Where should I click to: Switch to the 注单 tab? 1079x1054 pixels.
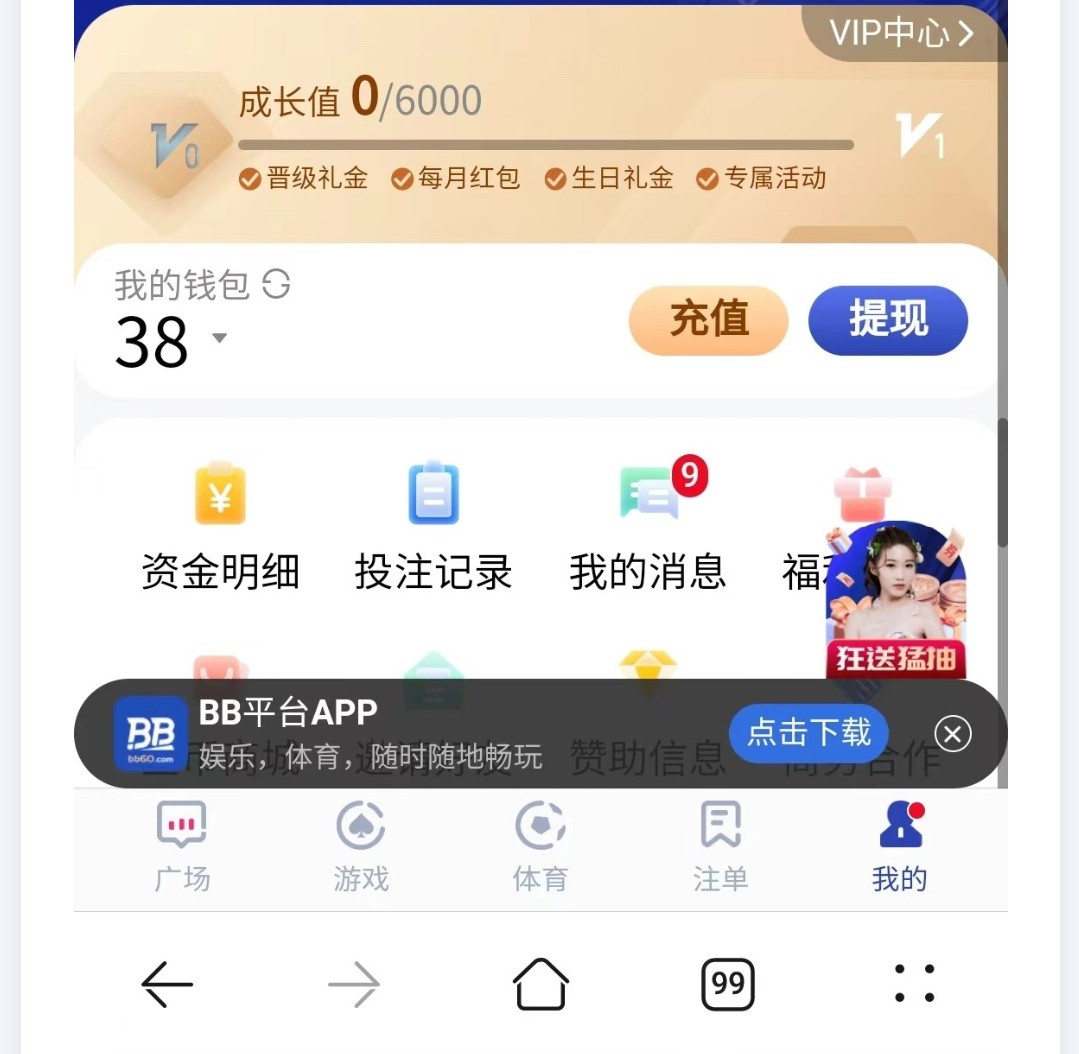pyautogui.click(x=720, y=846)
